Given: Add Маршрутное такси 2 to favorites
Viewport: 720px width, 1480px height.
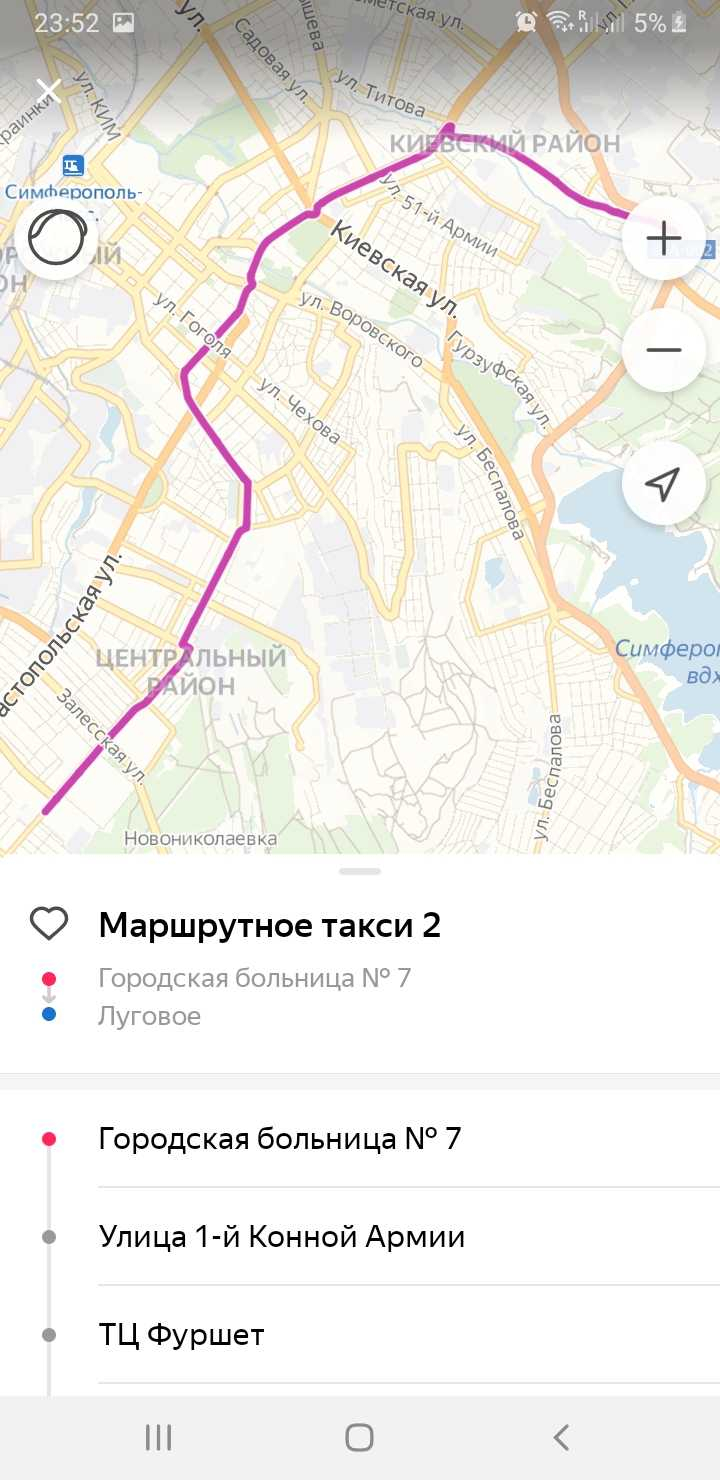Looking at the screenshot, I should (48, 924).
